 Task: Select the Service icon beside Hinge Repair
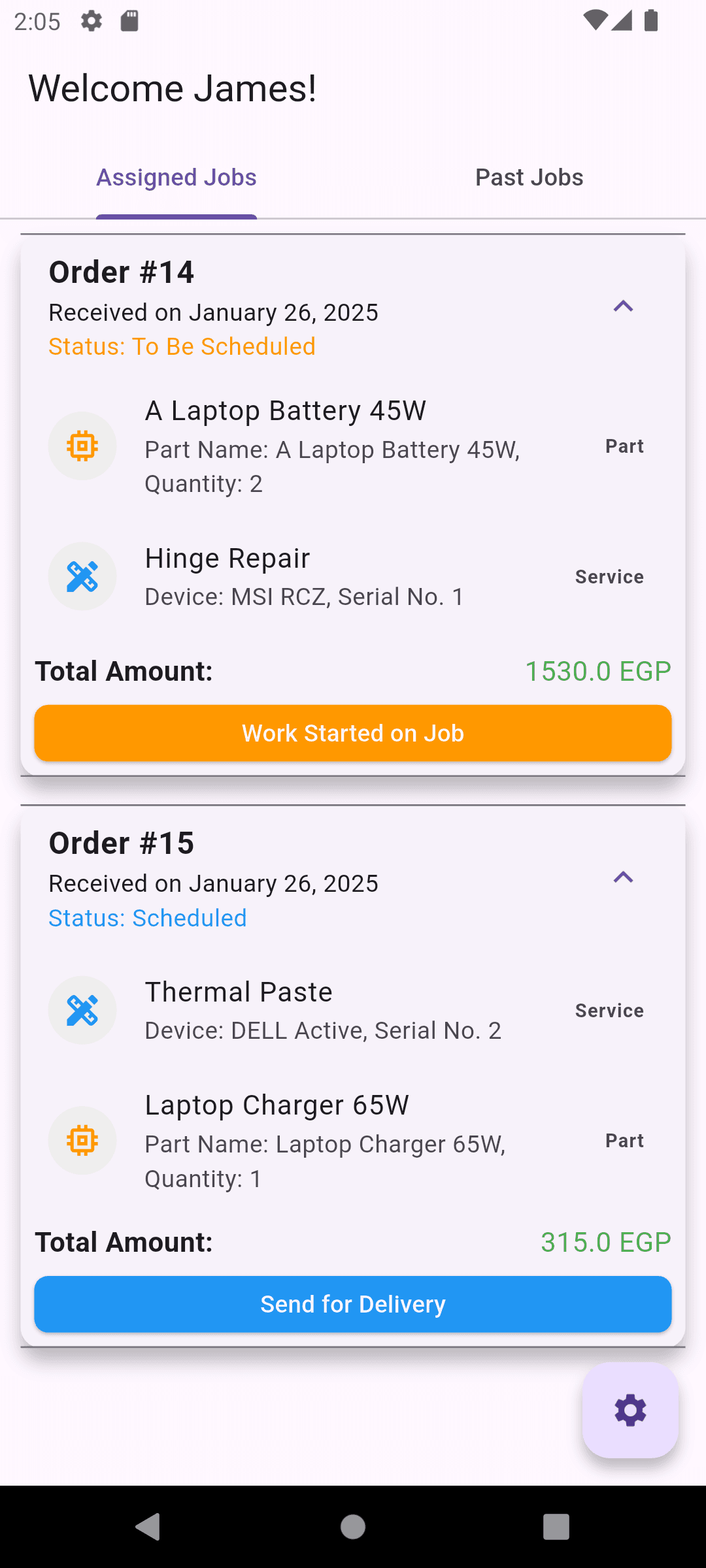coord(82,576)
